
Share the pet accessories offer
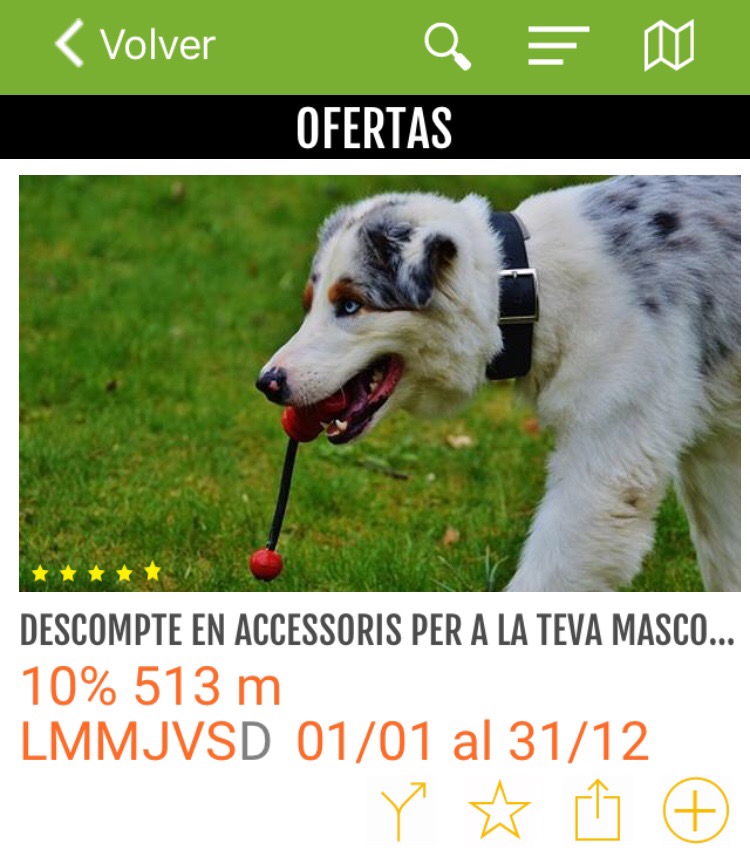pyautogui.click(x=597, y=810)
